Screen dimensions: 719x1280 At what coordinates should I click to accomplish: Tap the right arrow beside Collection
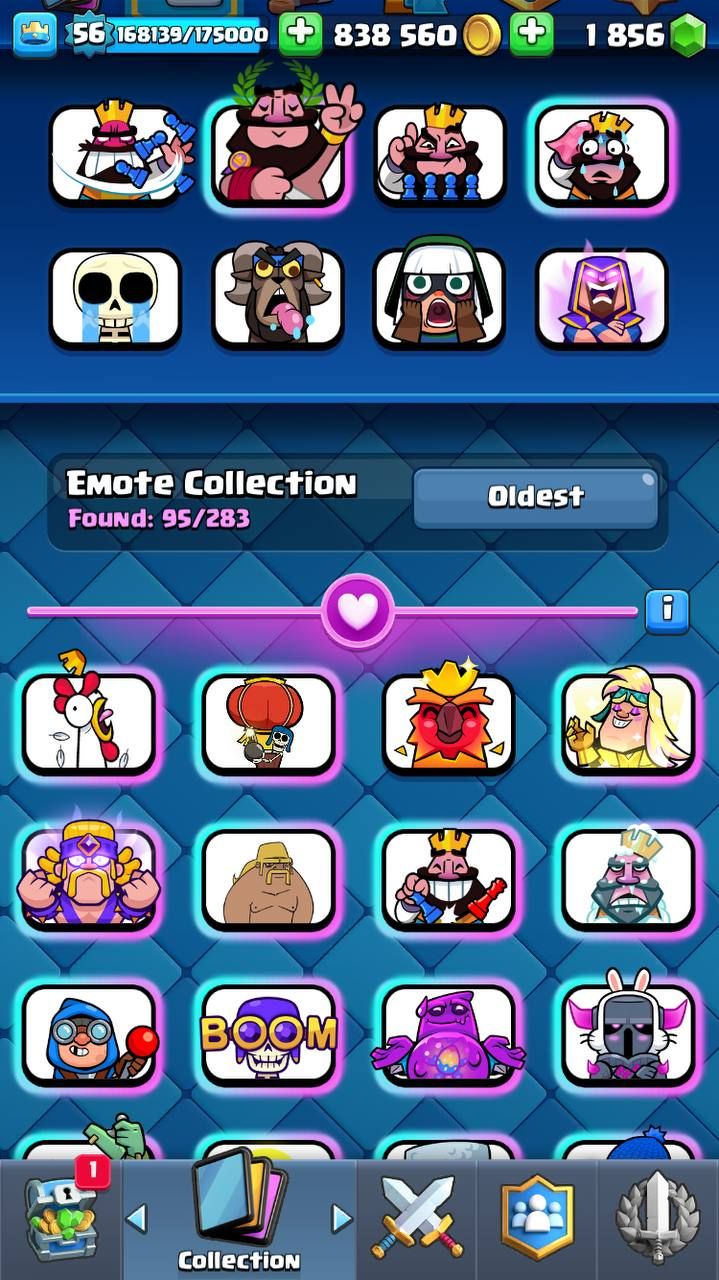click(x=341, y=1218)
